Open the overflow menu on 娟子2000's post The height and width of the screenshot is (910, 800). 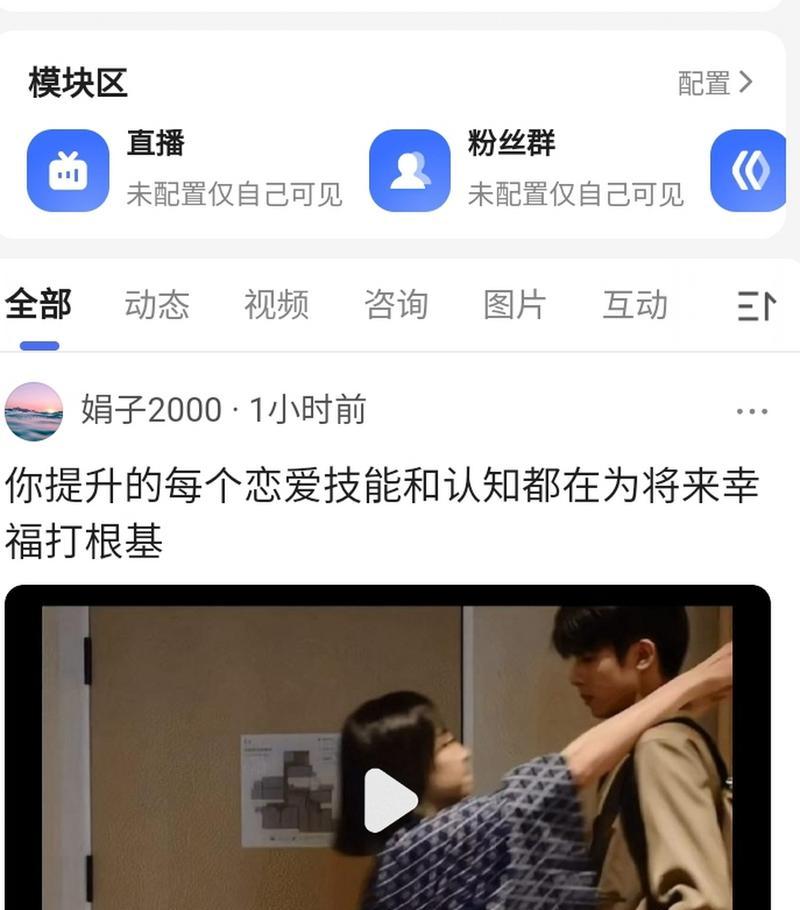pyautogui.click(x=751, y=411)
